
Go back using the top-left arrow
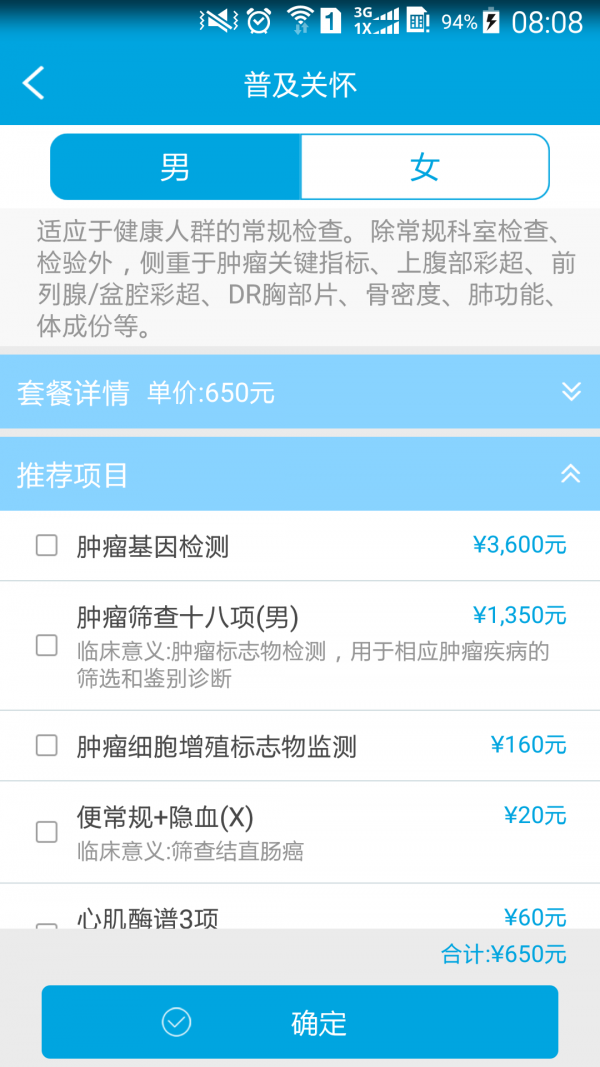coord(33,84)
